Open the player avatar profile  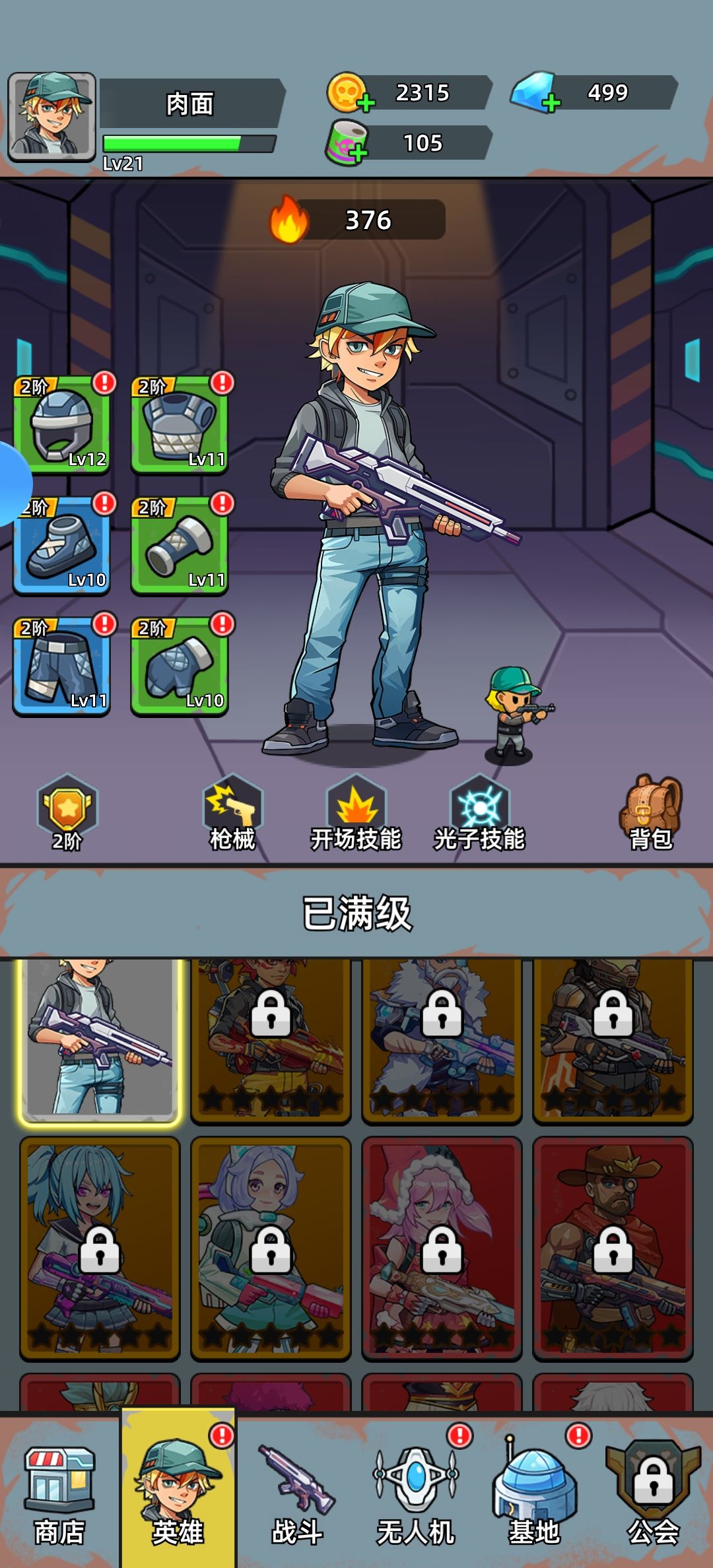(51, 116)
